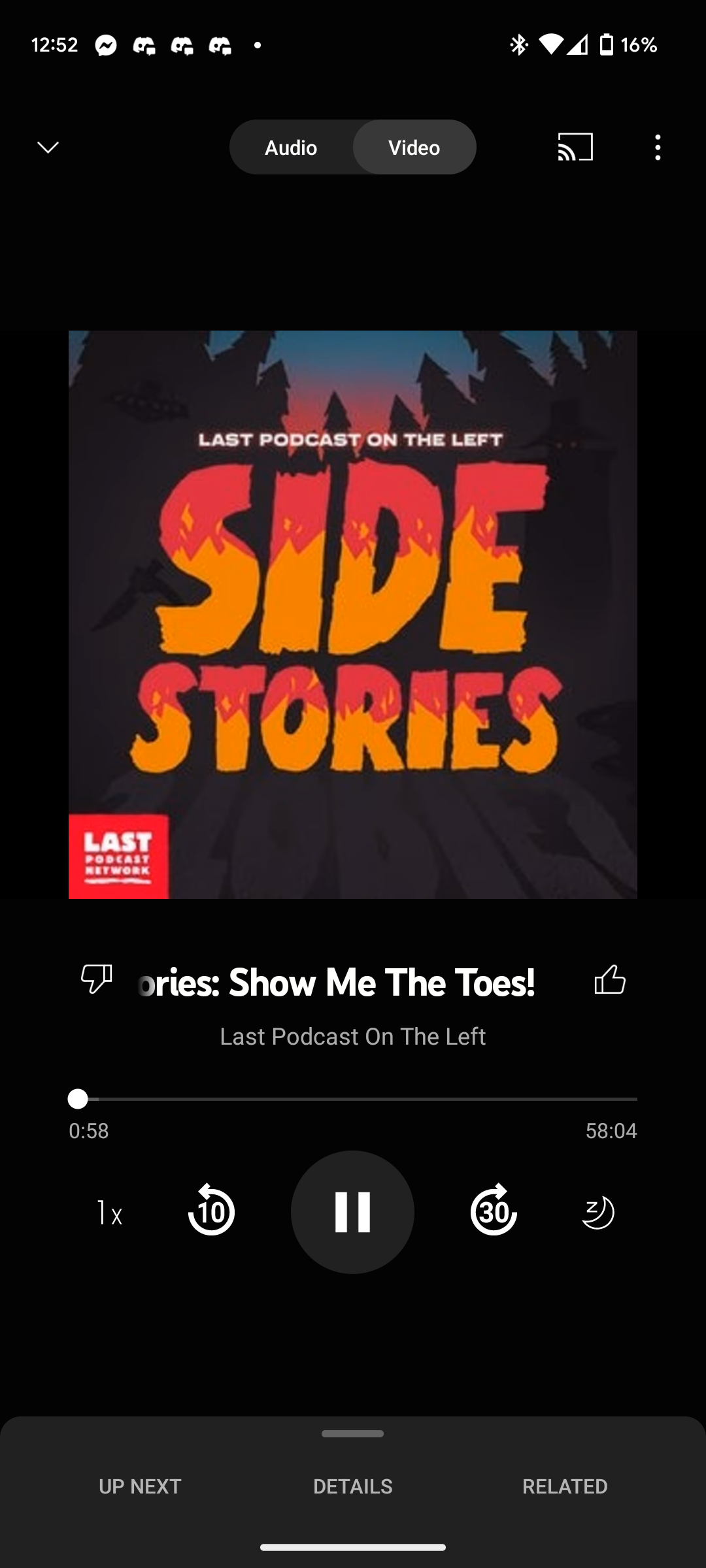Open the UP NEXT tab
The image size is (706, 1568).
click(x=140, y=1487)
